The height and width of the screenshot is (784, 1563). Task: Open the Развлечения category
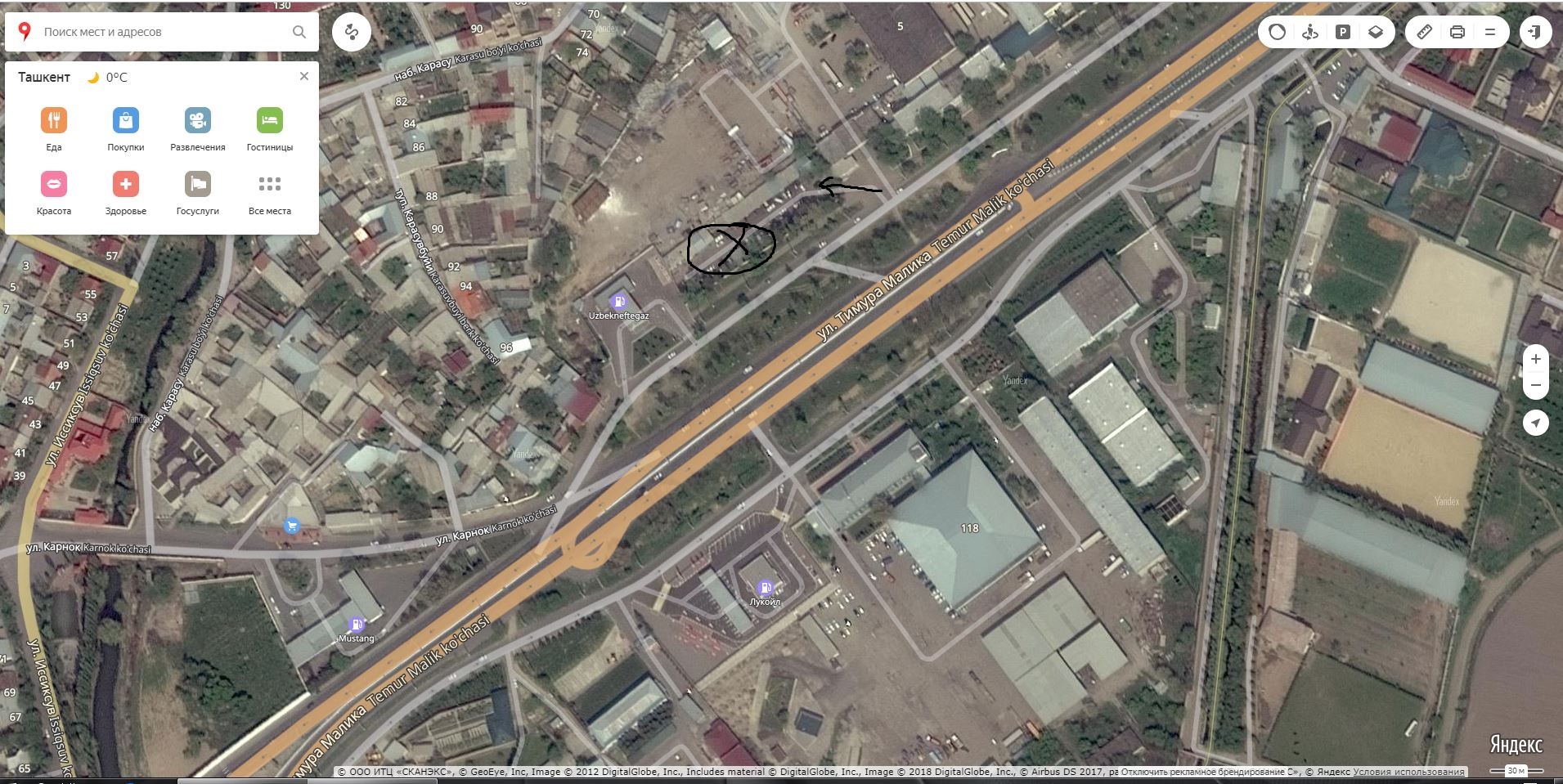[197, 121]
